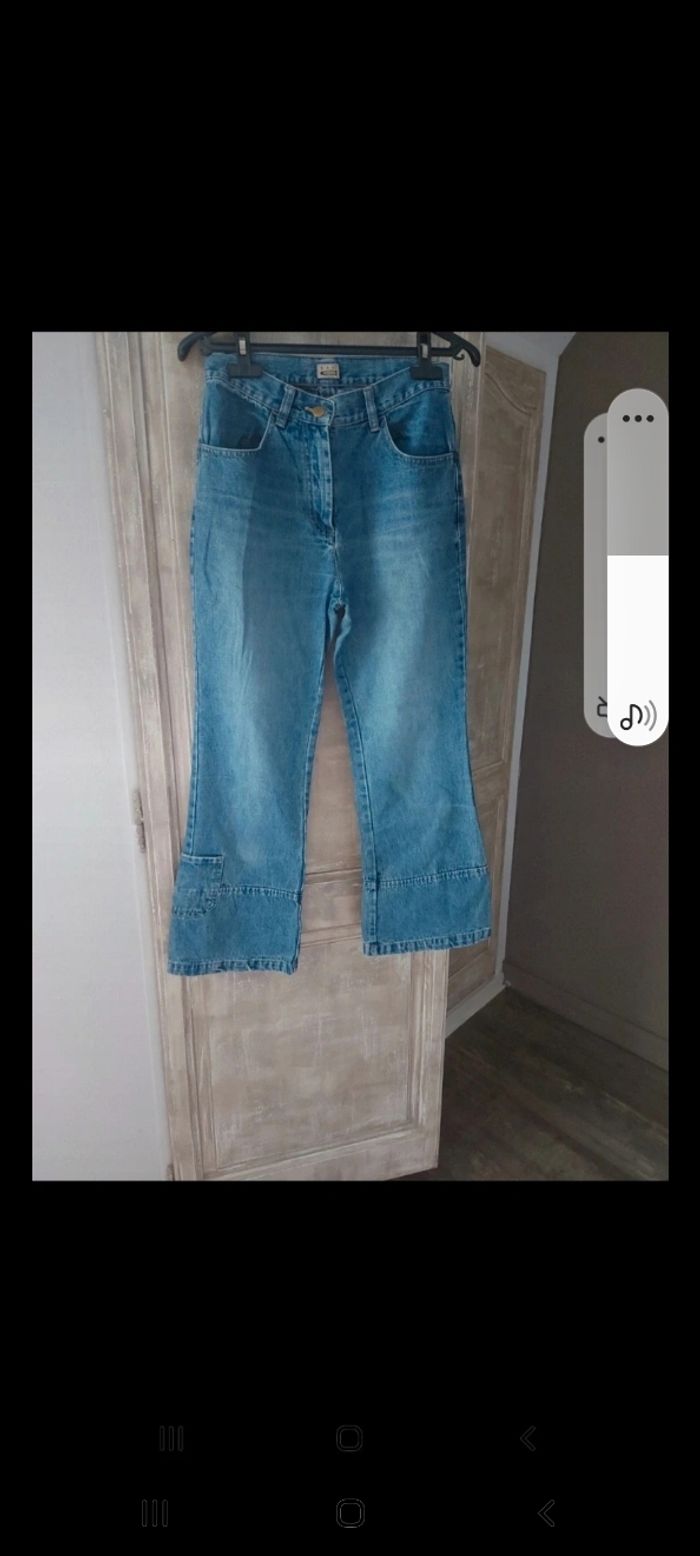
Task: Open the recent apps overview
Action: click(x=154, y=1512)
